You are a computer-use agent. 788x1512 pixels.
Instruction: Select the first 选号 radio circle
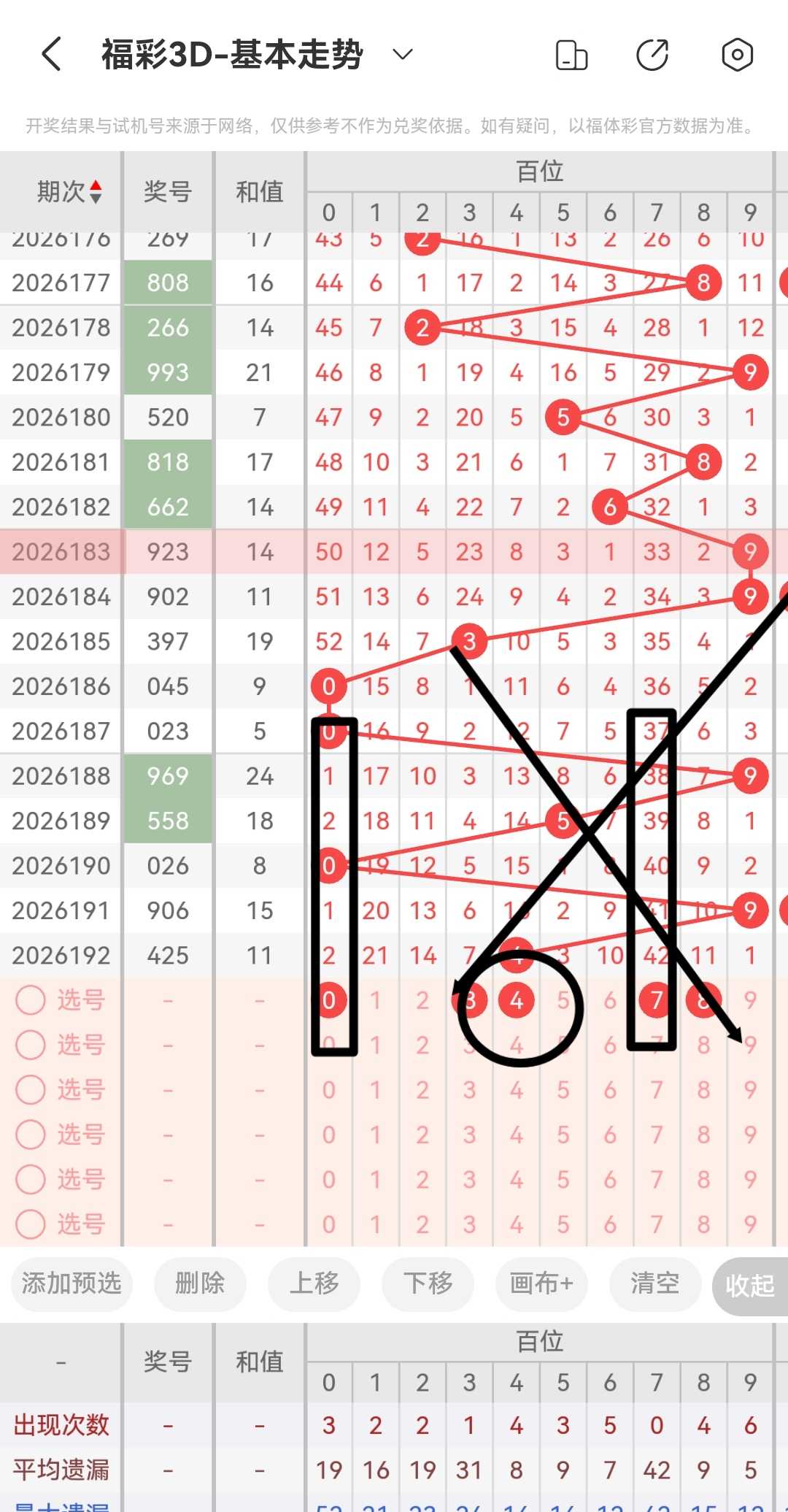31,1000
